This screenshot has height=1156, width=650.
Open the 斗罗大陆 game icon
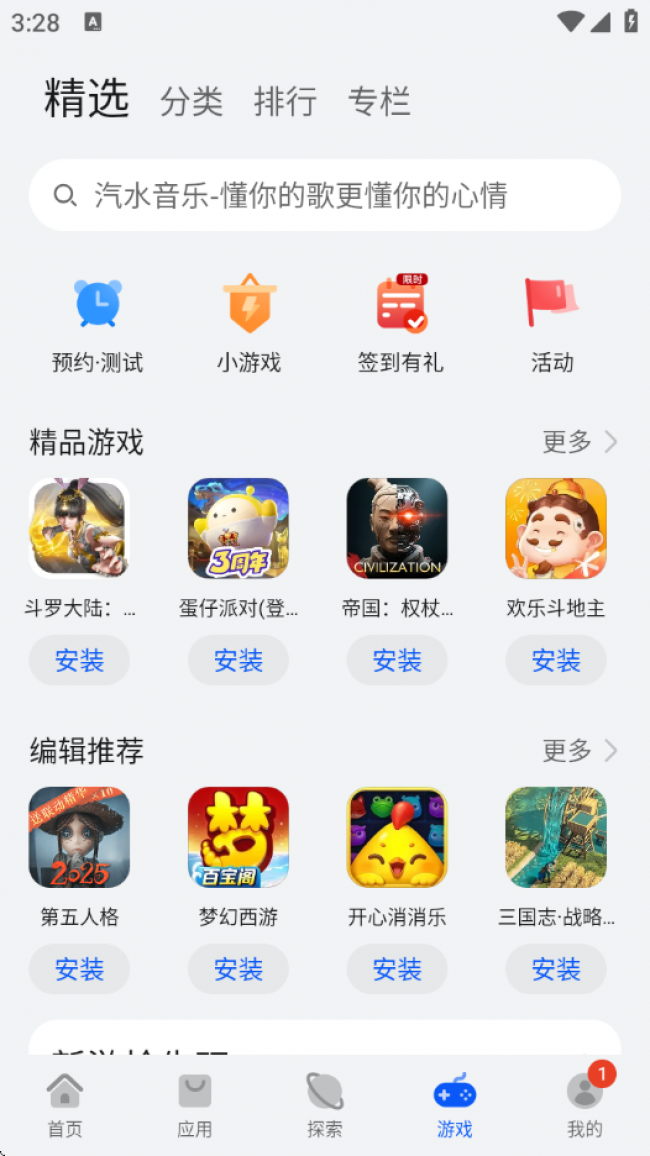coord(79,528)
